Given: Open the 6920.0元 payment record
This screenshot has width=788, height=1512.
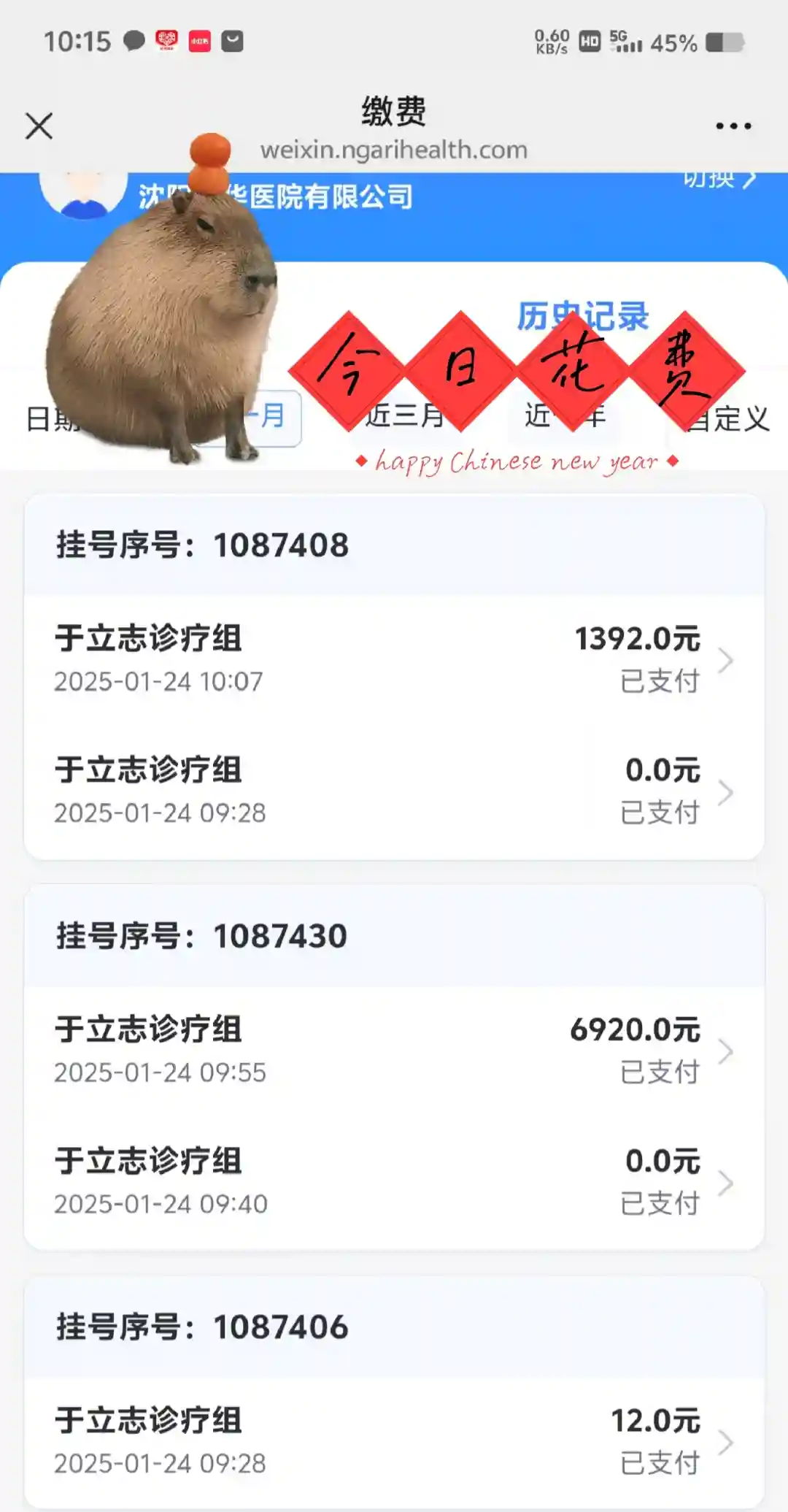Looking at the screenshot, I should (394, 1051).
